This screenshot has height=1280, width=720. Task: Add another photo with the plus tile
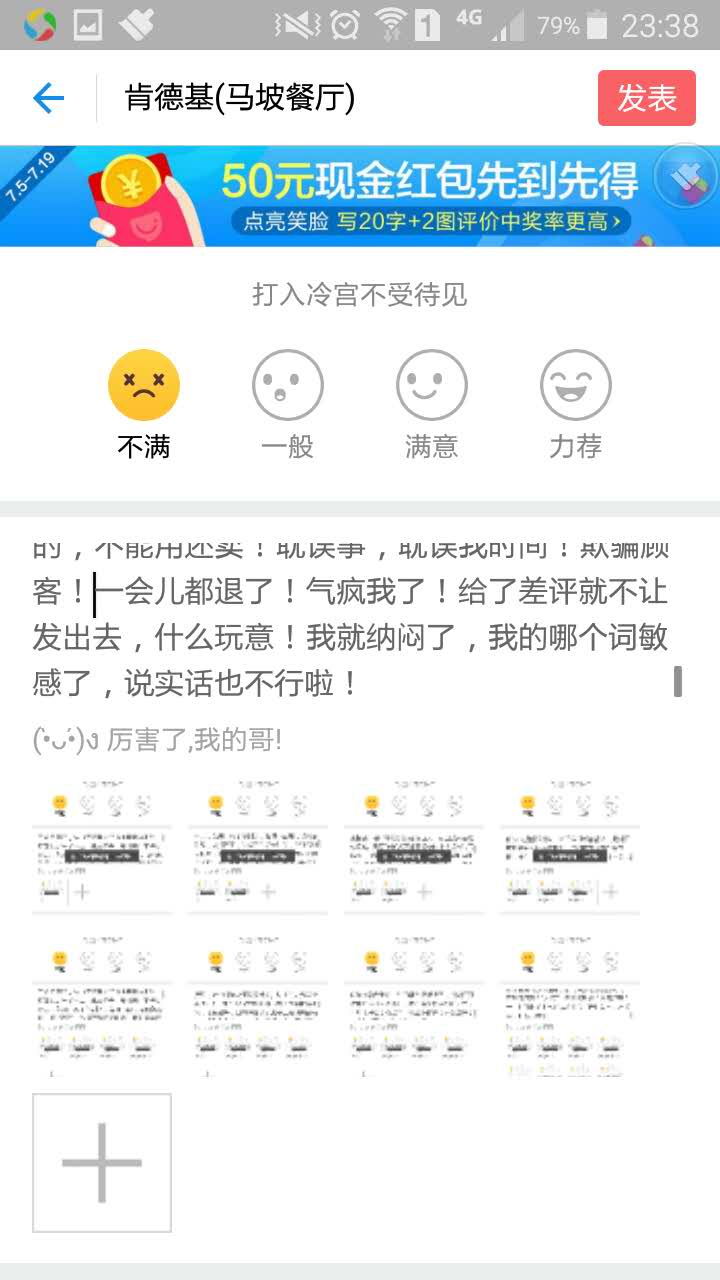click(102, 1162)
